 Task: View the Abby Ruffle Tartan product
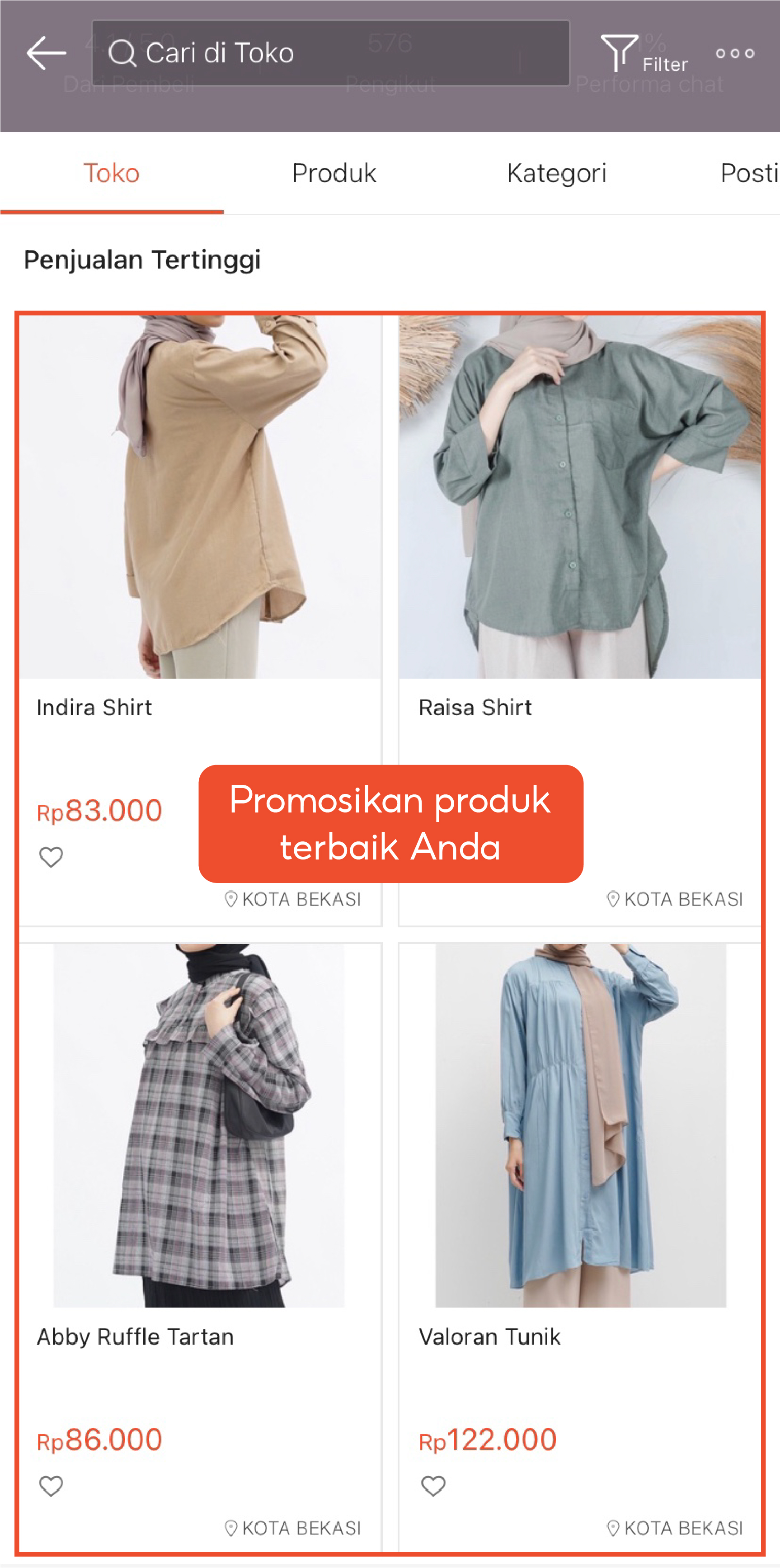click(200, 1126)
